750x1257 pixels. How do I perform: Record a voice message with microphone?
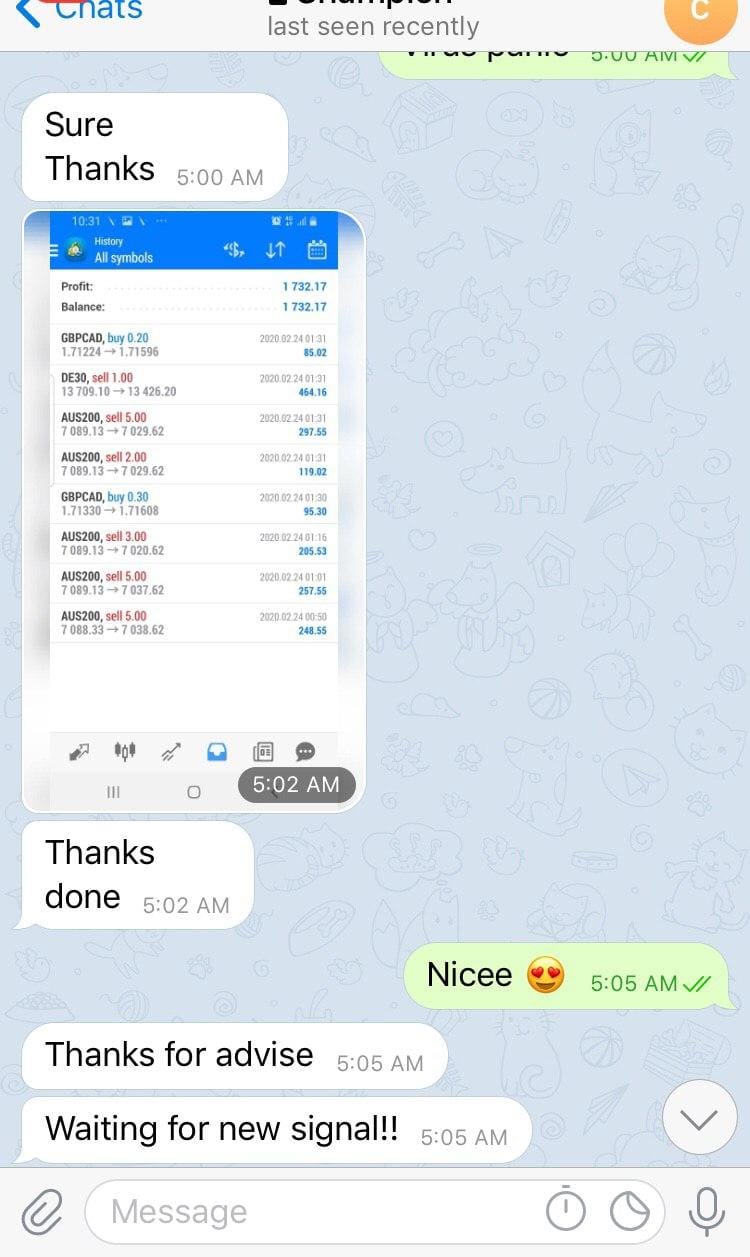click(706, 1212)
